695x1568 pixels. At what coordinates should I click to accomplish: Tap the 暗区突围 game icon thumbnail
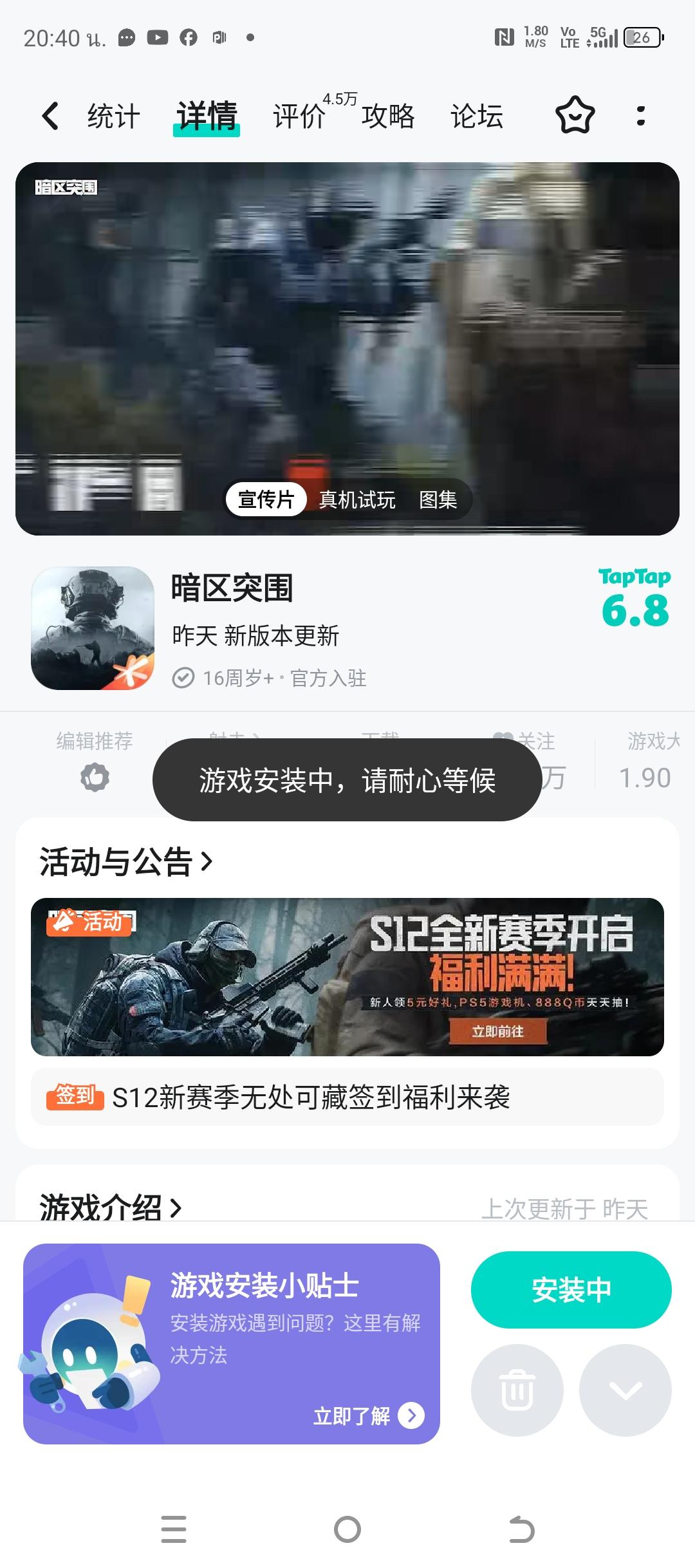(92, 631)
